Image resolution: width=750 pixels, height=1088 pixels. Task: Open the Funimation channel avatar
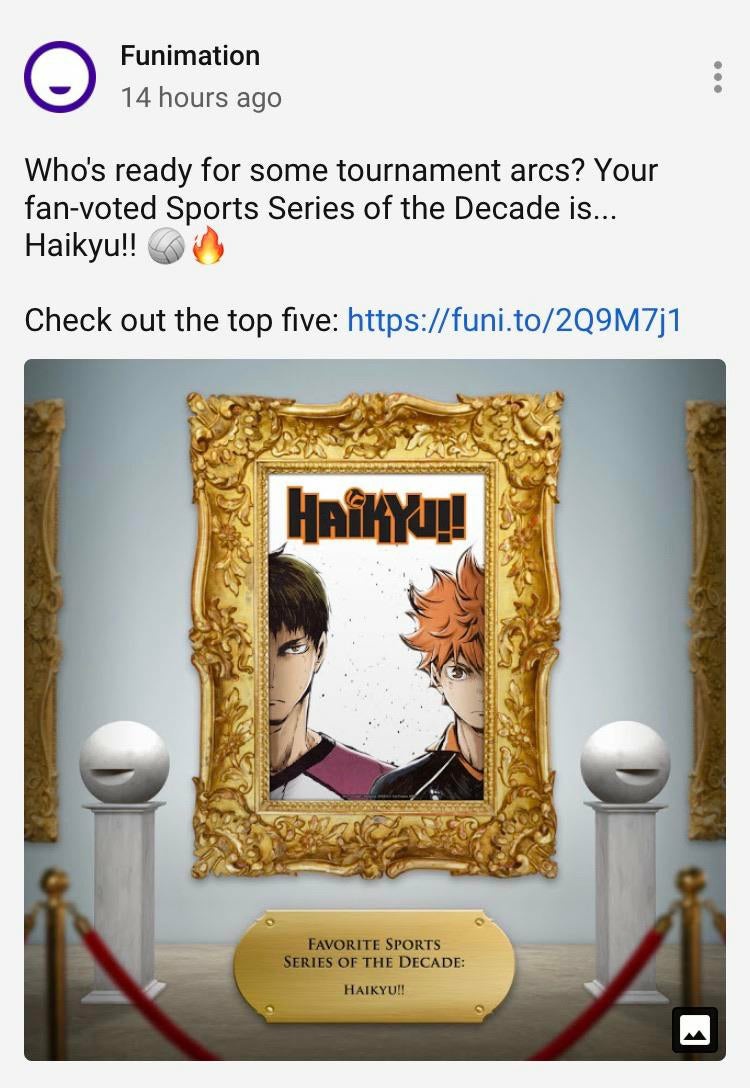click(x=60, y=77)
